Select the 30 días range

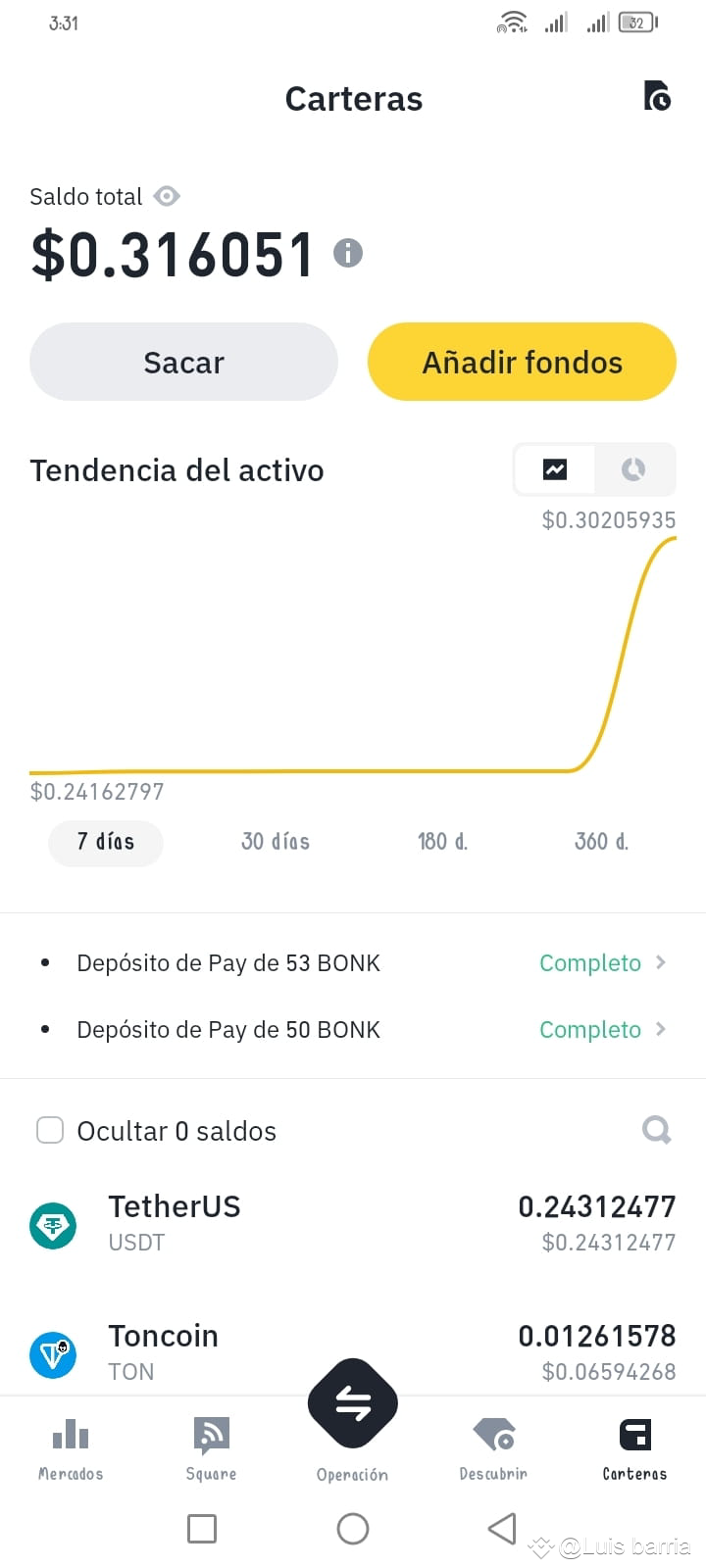coord(276,842)
